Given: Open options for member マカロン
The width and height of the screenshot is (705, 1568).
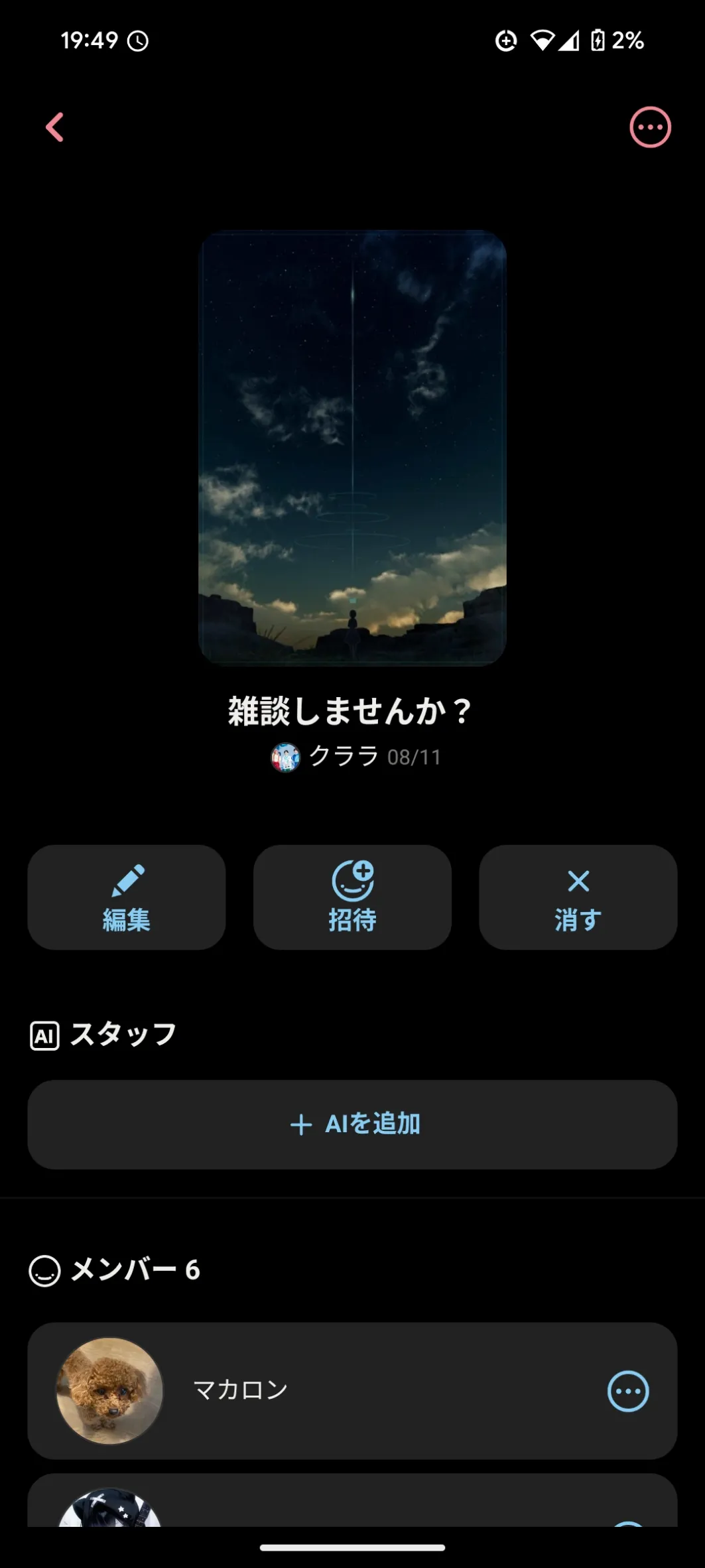Looking at the screenshot, I should pos(627,1391).
